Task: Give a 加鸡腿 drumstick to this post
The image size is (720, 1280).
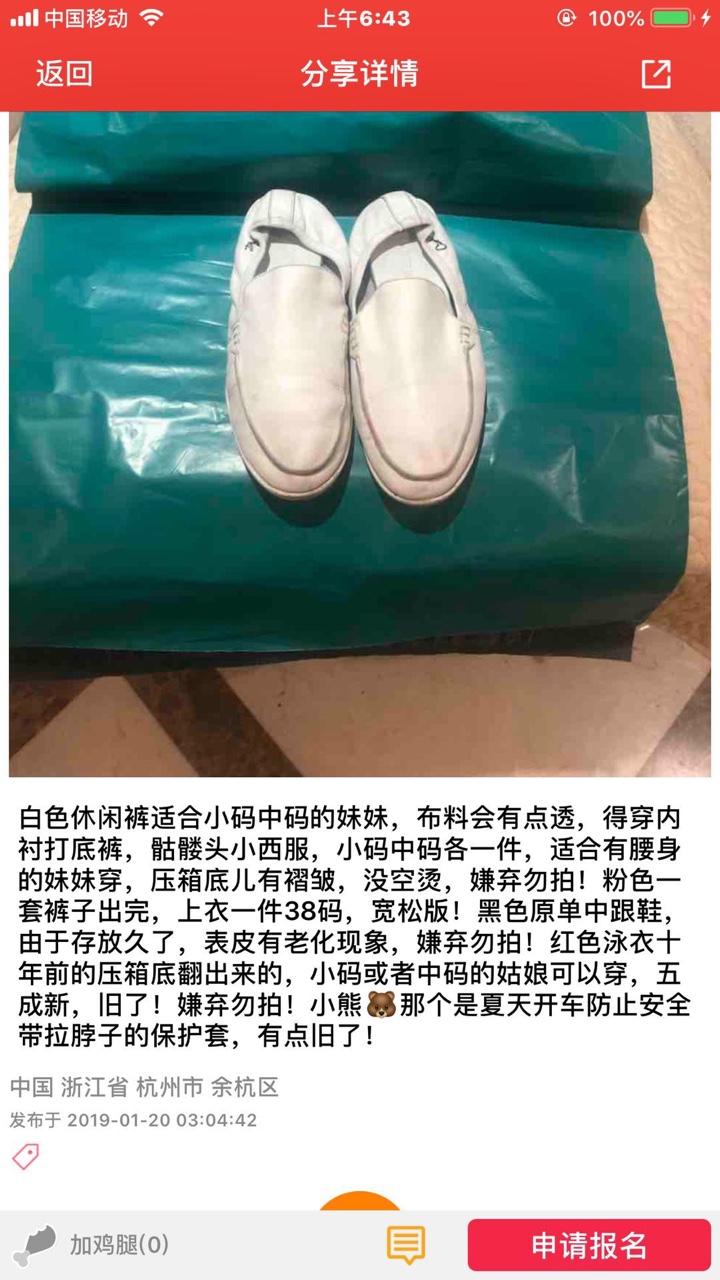Action: 92,1245
